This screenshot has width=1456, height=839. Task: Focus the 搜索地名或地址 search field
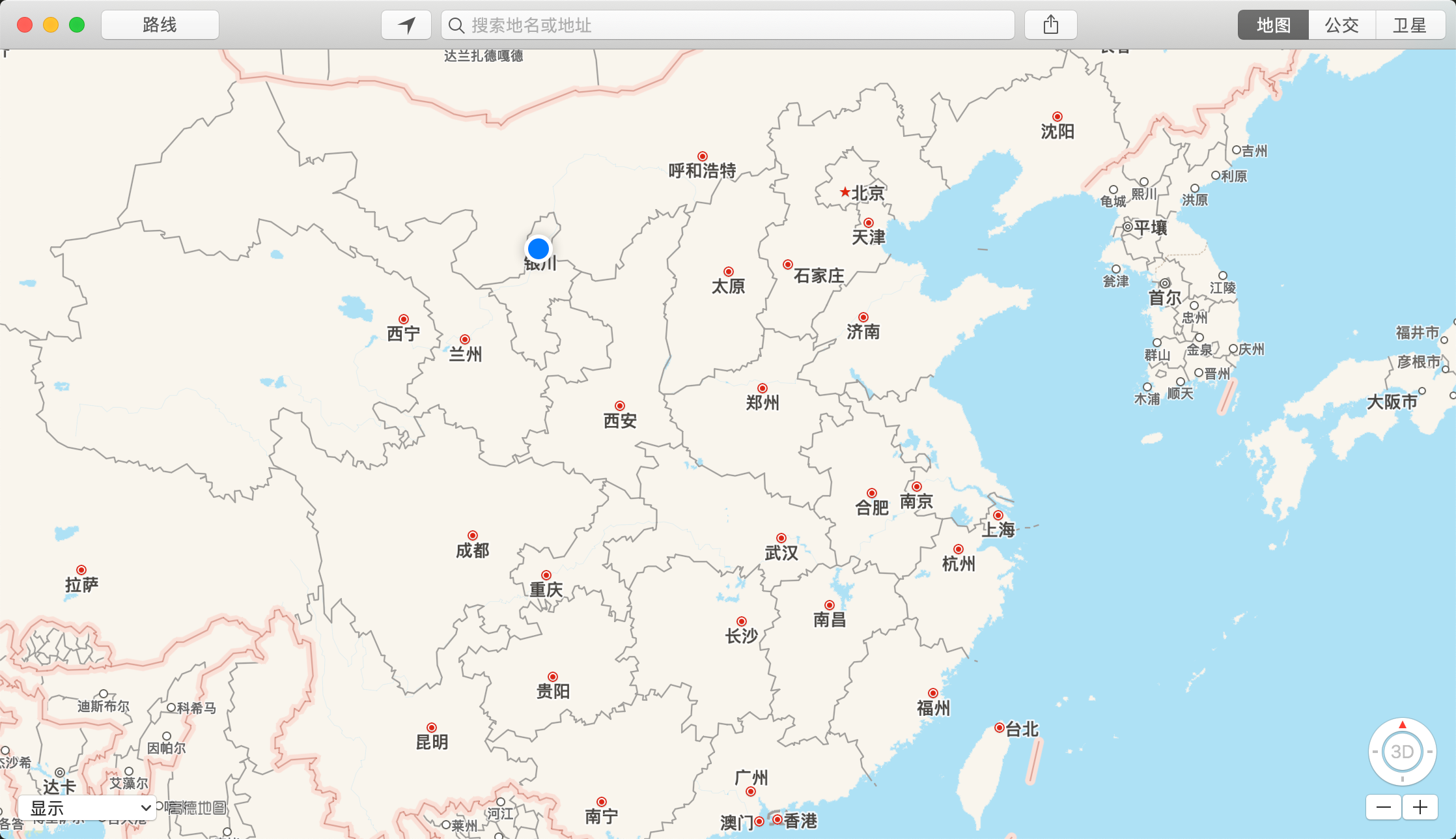pos(728,25)
